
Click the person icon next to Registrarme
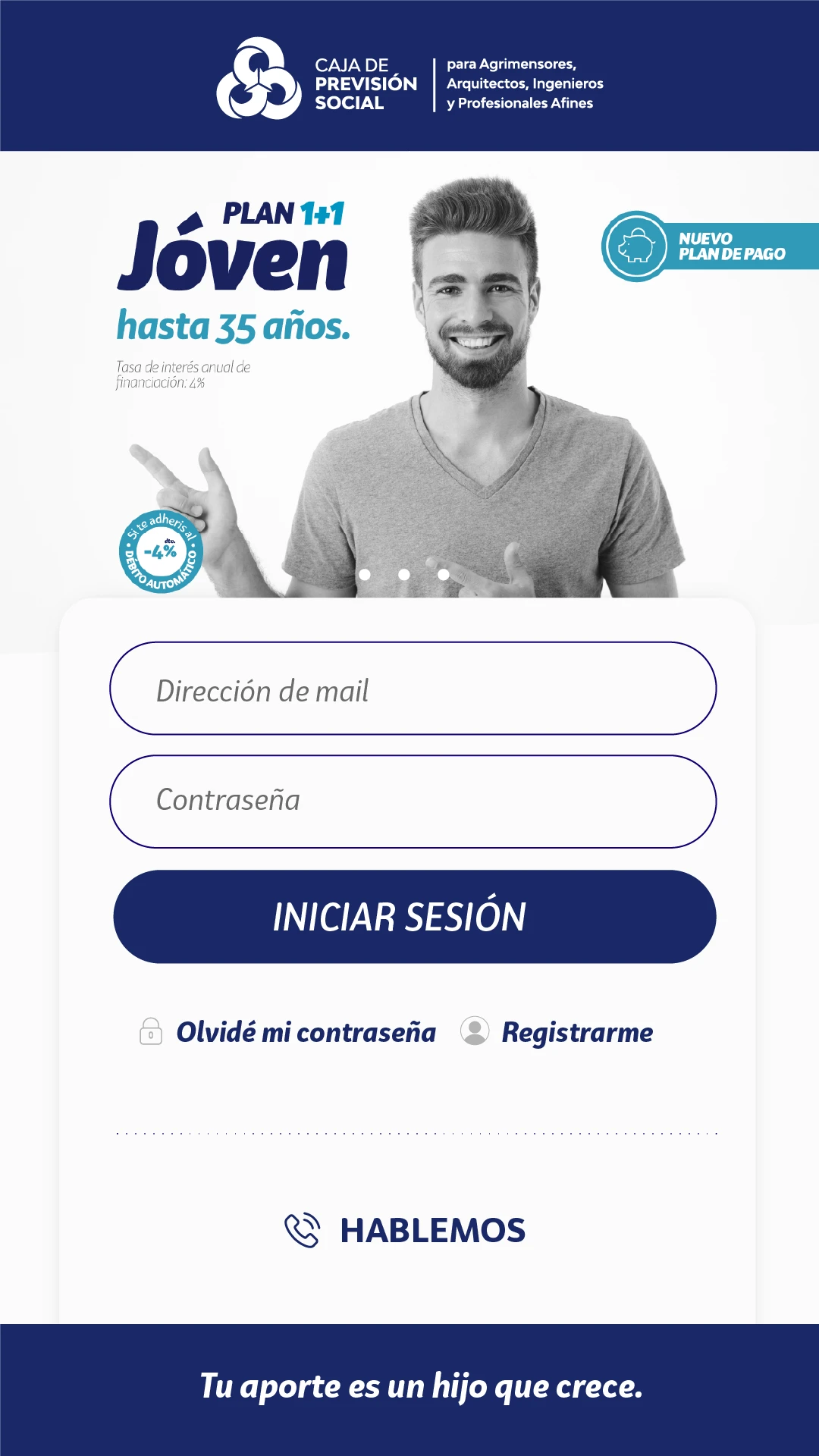[475, 1031]
